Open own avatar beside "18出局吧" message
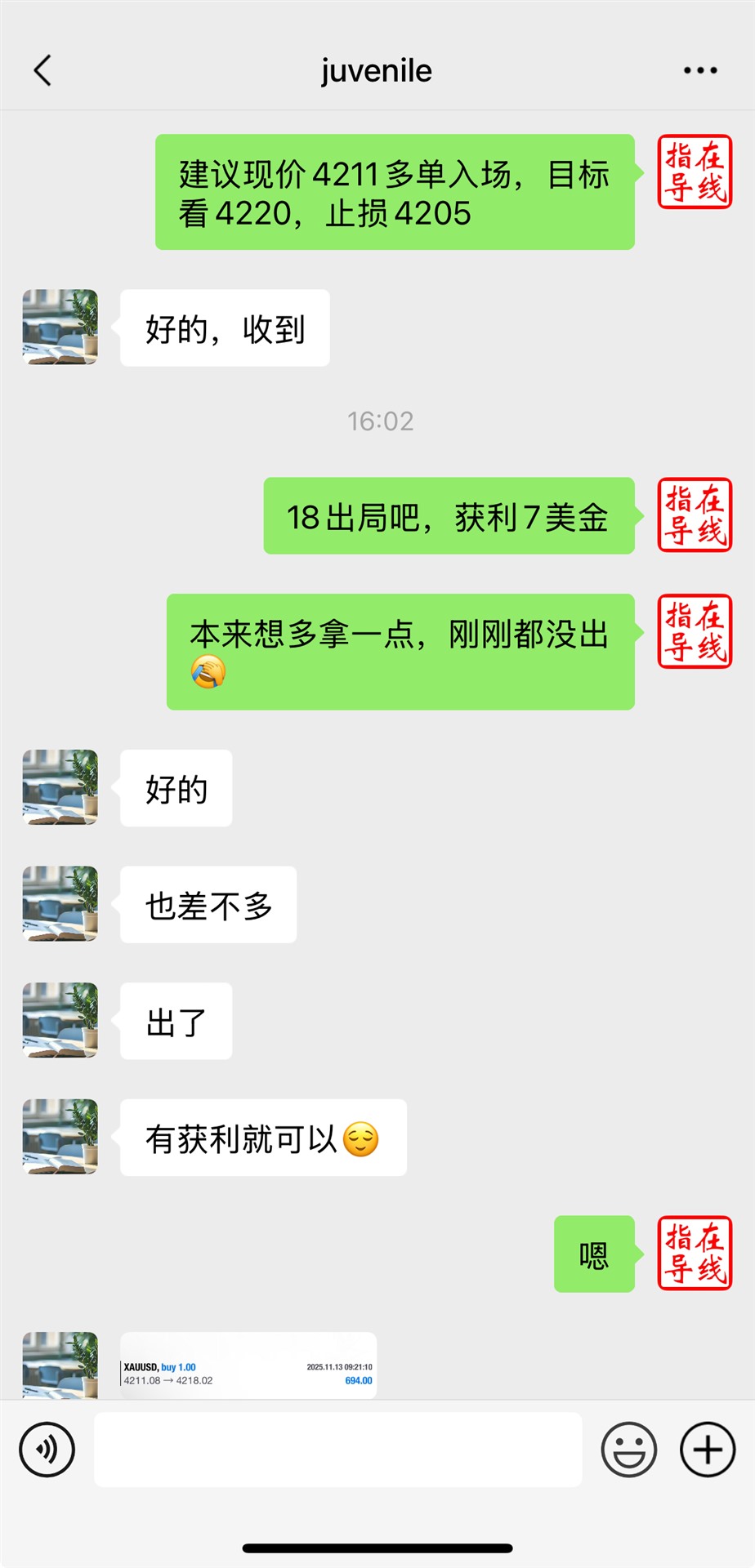Viewport: 755px width, 1568px height. point(695,515)
